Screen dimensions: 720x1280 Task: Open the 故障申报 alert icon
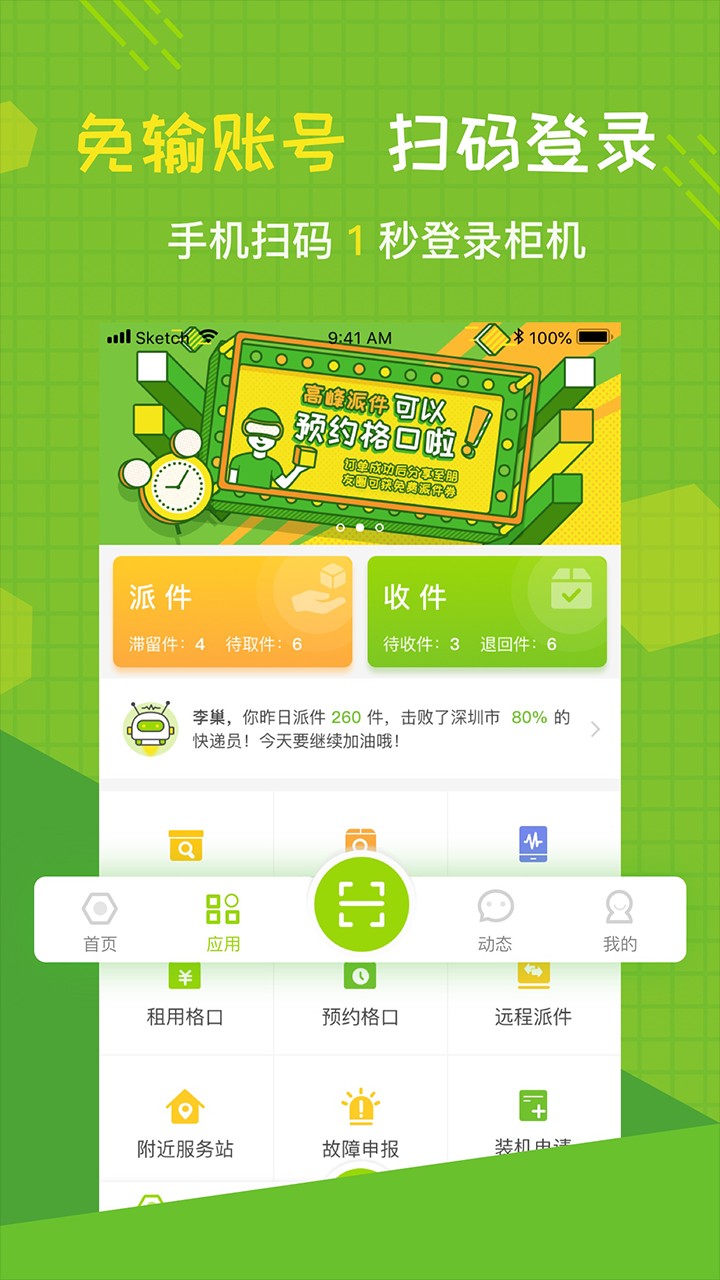tap(360, 1106)
